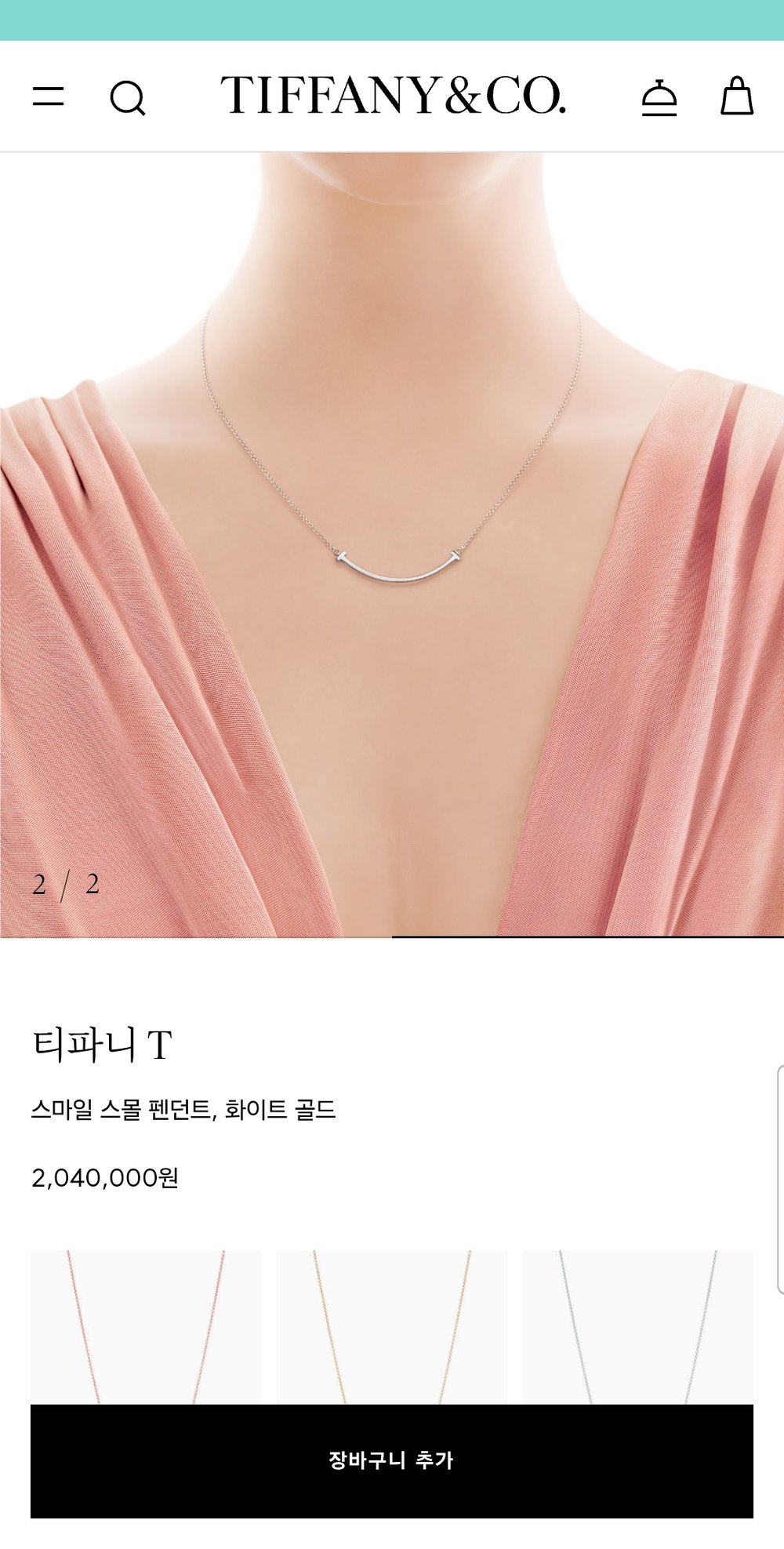The width and height of the screenshot is (784, 1549).
Task: Select the white gold pendant variant
Action: coord(637,1325)
